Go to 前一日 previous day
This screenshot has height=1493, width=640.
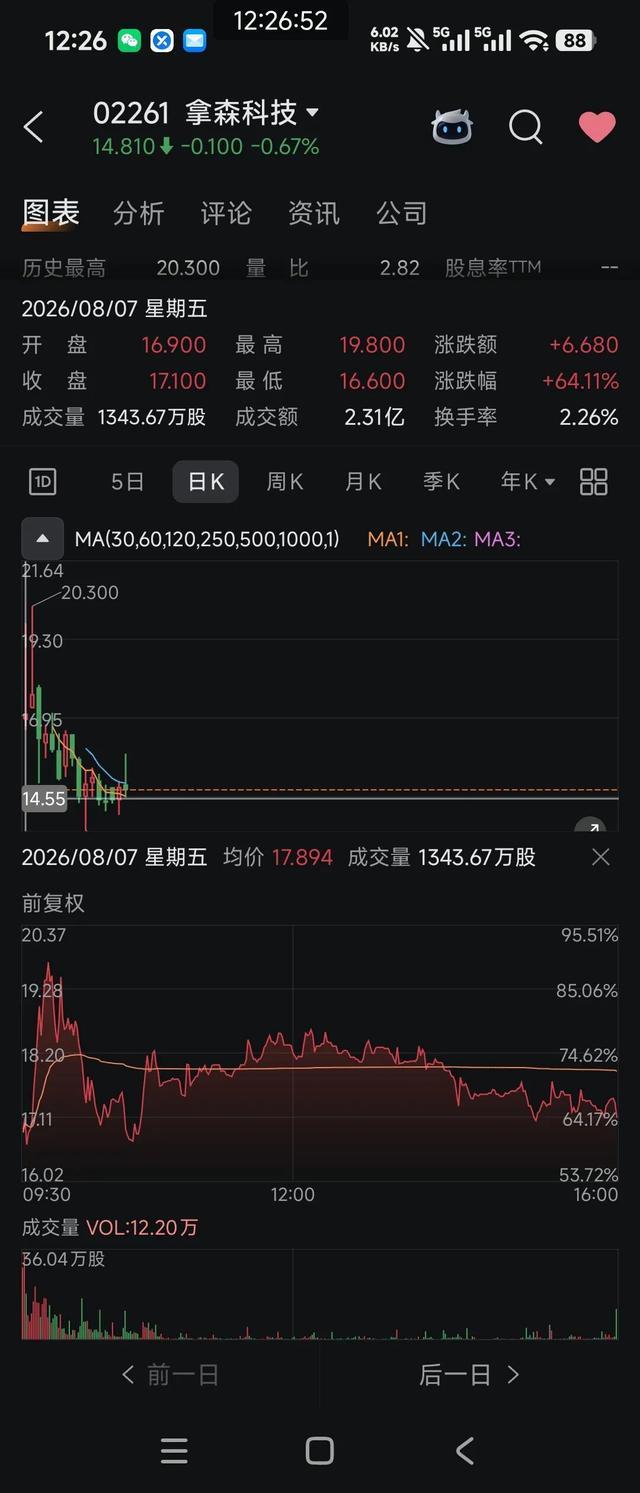[169, 1375]
